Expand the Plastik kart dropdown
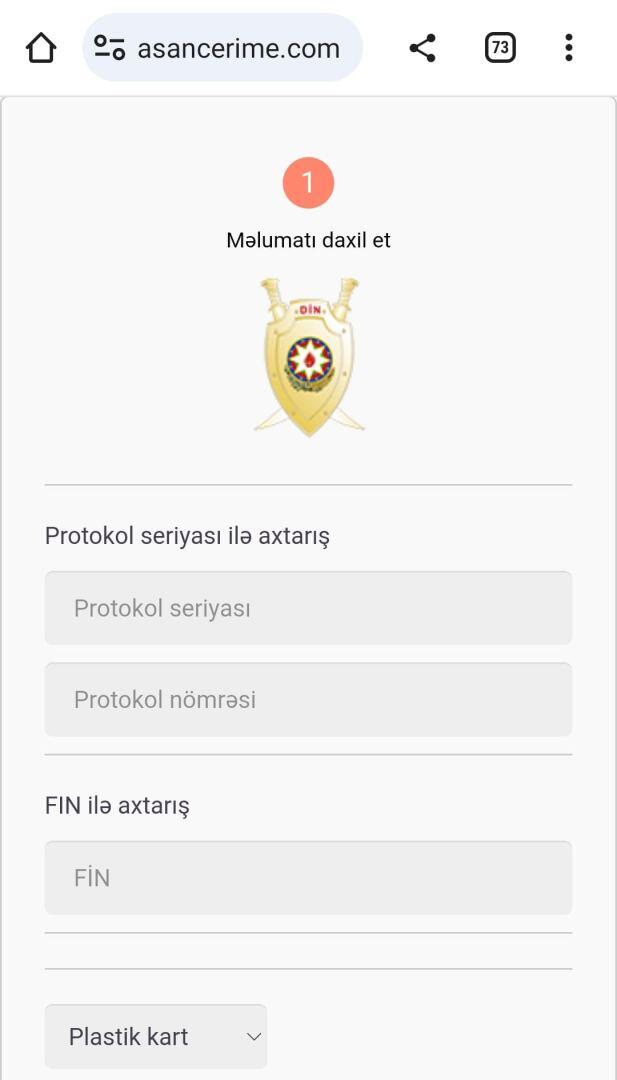This screenshot has height=1080, width=617. [156, 1036]
